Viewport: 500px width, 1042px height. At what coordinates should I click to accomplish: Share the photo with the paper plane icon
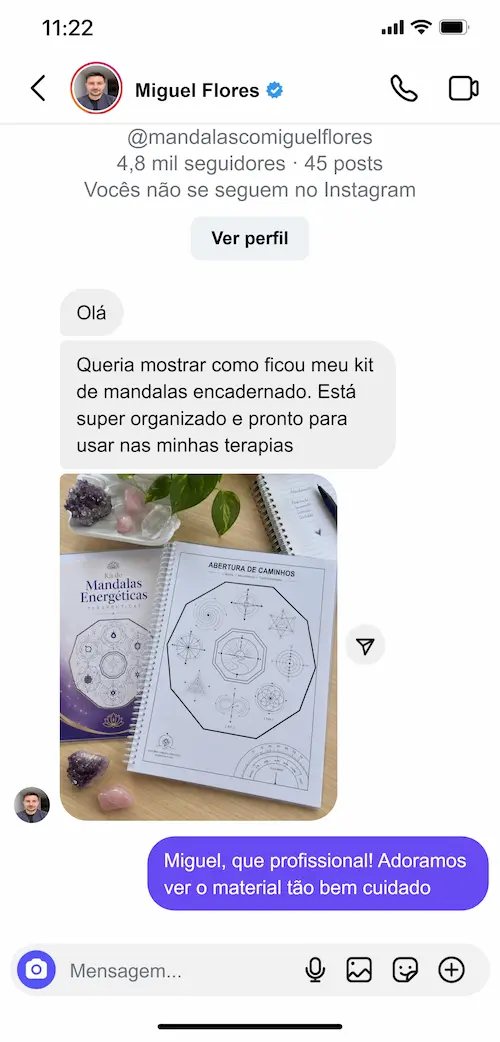(x=365, y=645)
